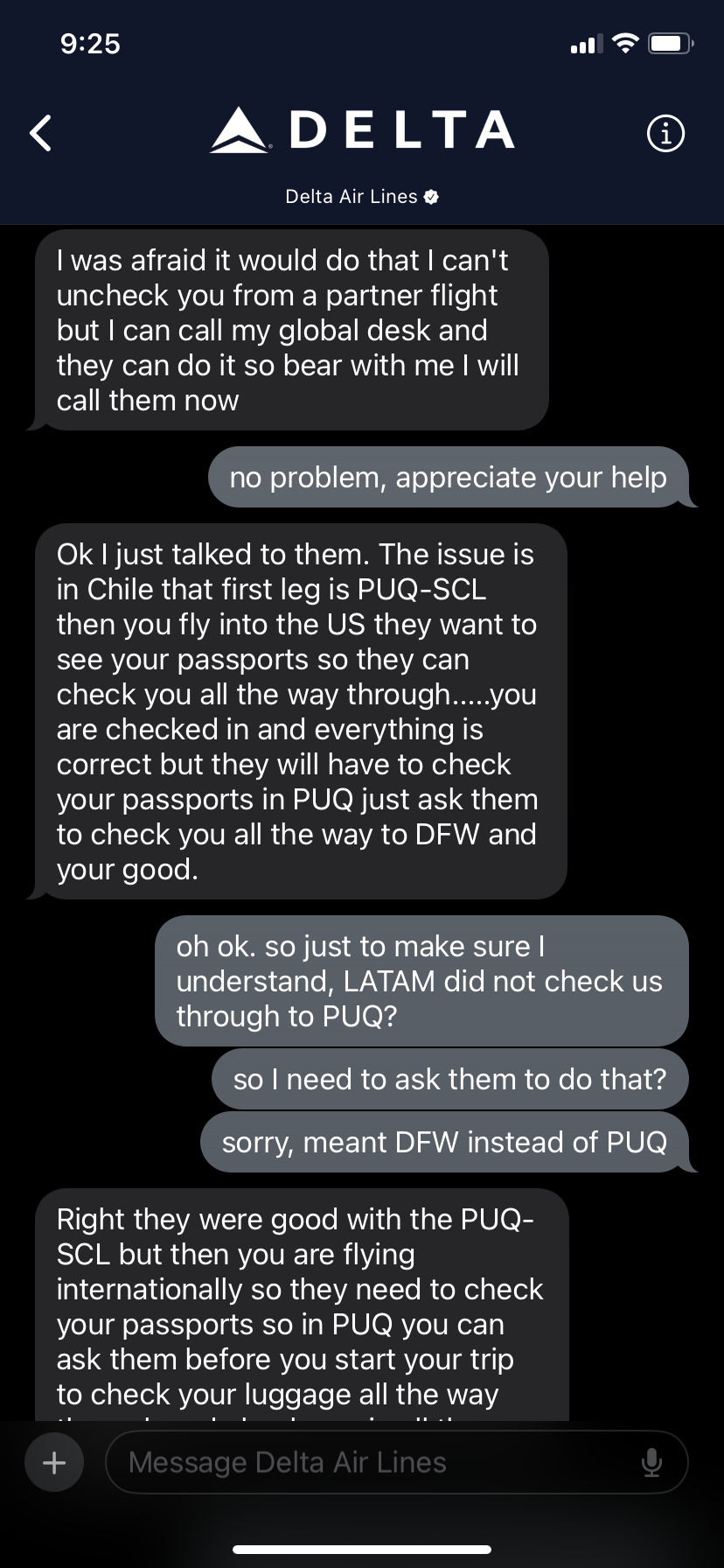Open the Delta Air Lines info button
This screenshot has height=1568, width=724.
(665, 134)
